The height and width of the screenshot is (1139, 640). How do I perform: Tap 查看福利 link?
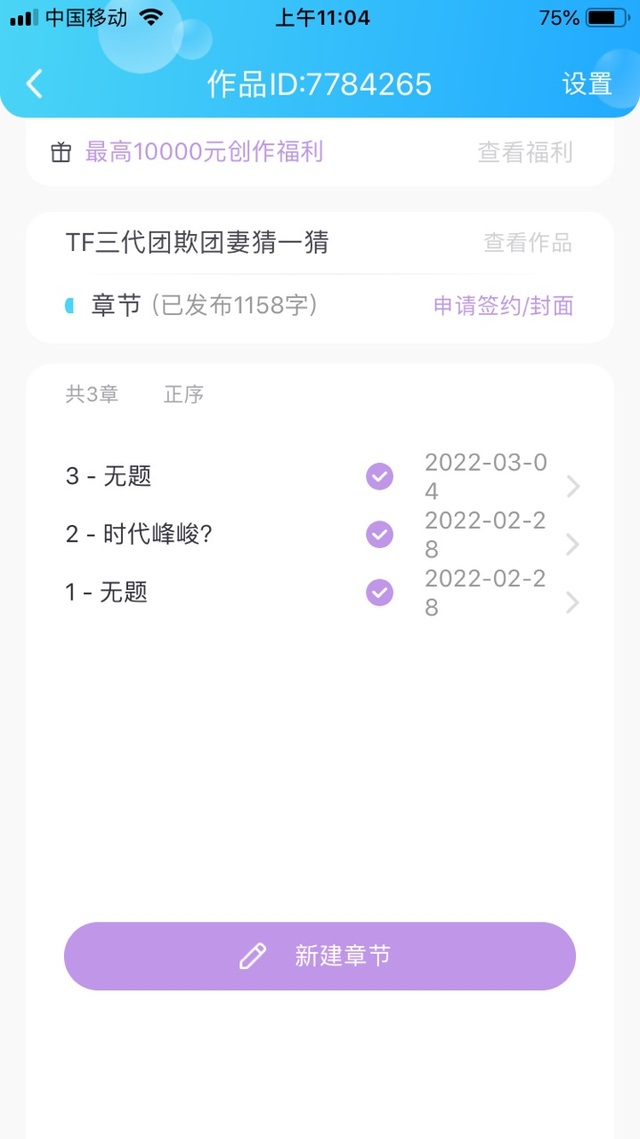tap(525, 153)
